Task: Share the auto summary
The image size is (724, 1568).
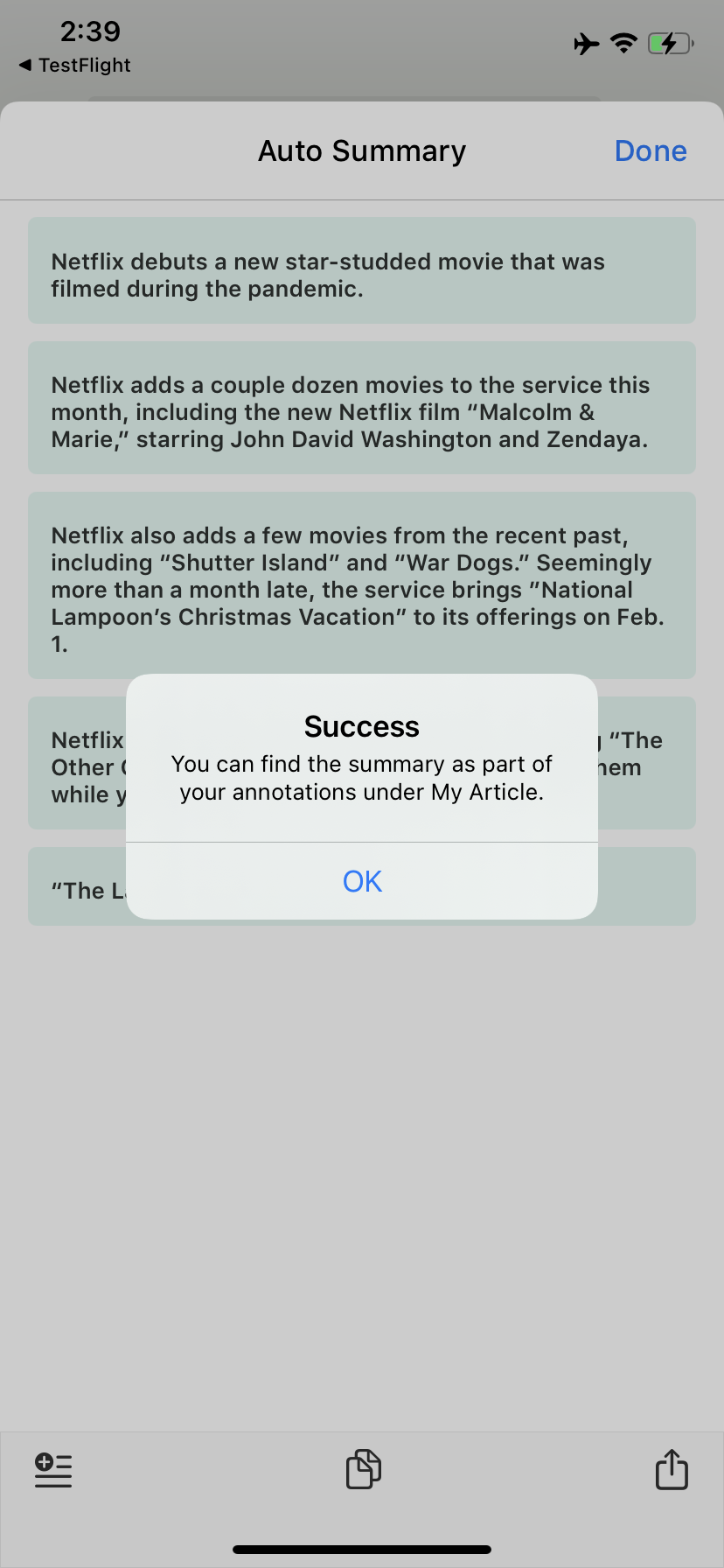Action: [672, 1469]
